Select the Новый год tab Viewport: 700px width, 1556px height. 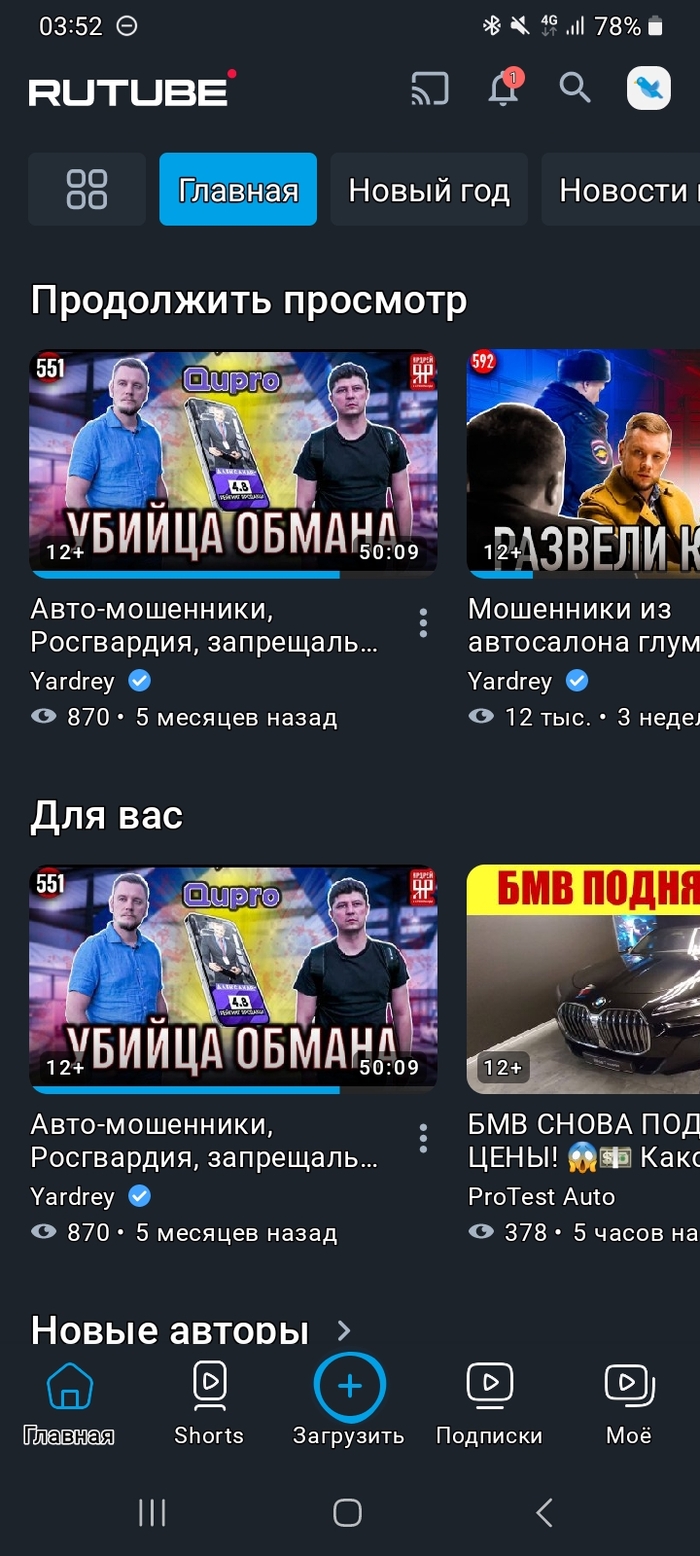coord(428,190)
